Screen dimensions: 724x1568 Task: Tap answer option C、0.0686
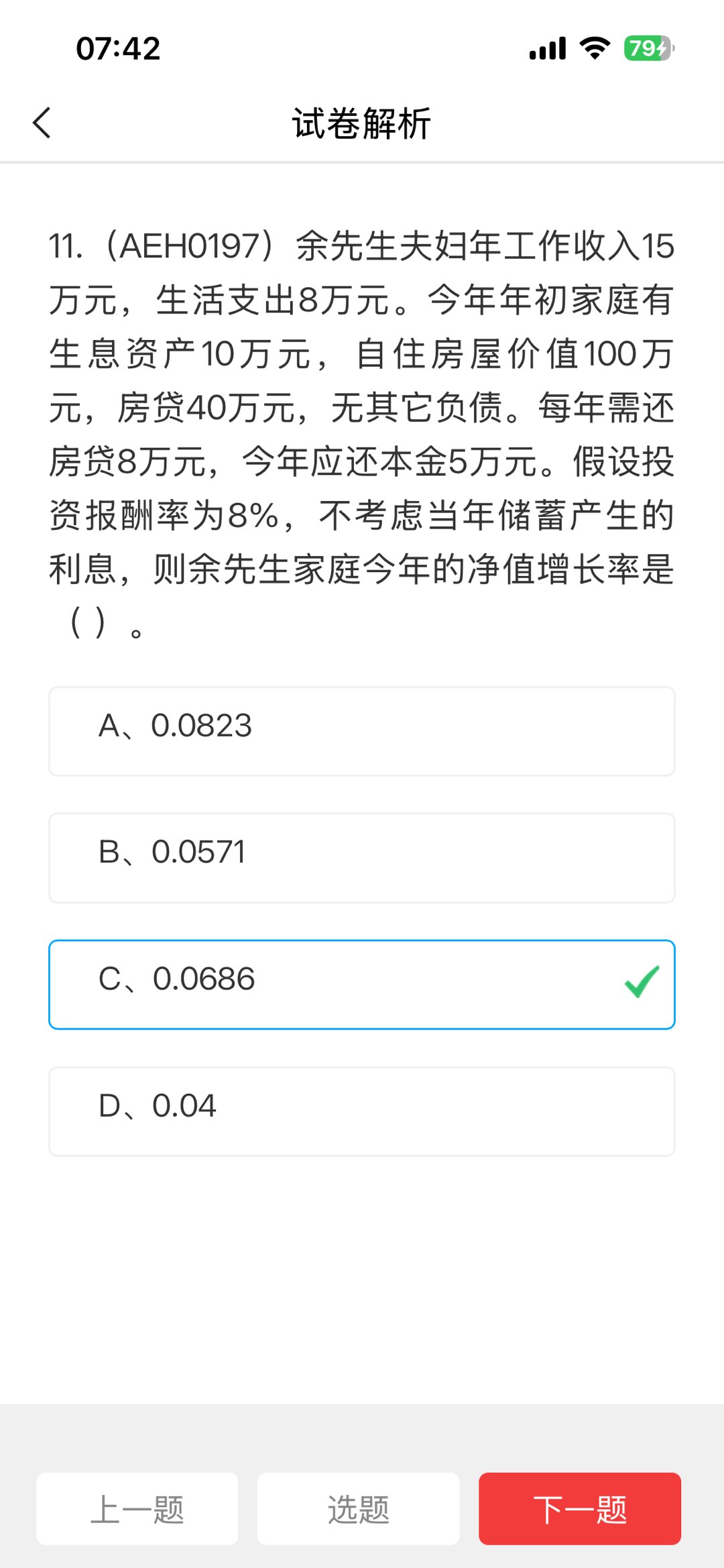point(361,985)
